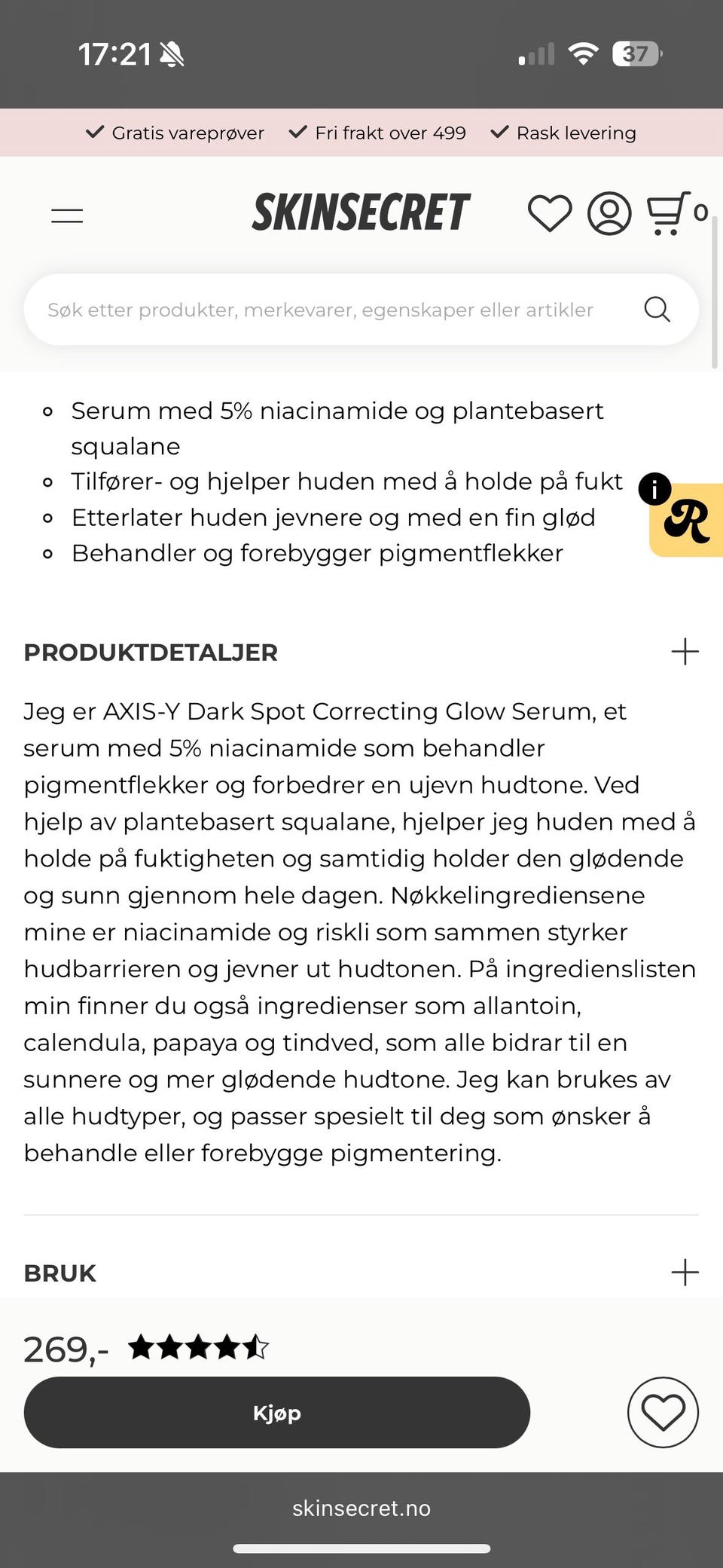Image resolution: width=723 pixels, height=1568 pixels.
Task: Open your wishlist via the heart icon
Action: [551, 213]
